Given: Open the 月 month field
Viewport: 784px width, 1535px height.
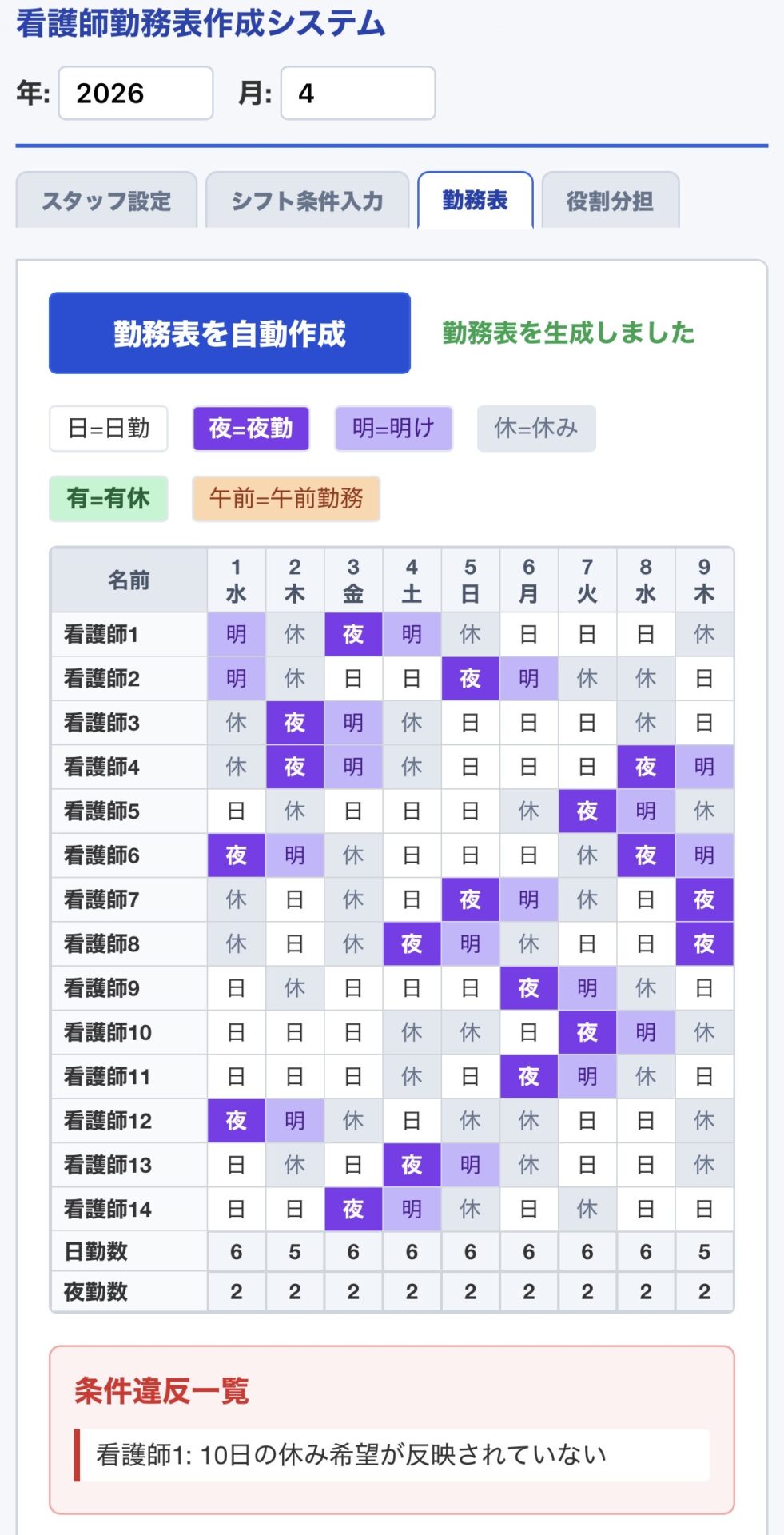Looking at the screenshot, I should coord(357,94).
